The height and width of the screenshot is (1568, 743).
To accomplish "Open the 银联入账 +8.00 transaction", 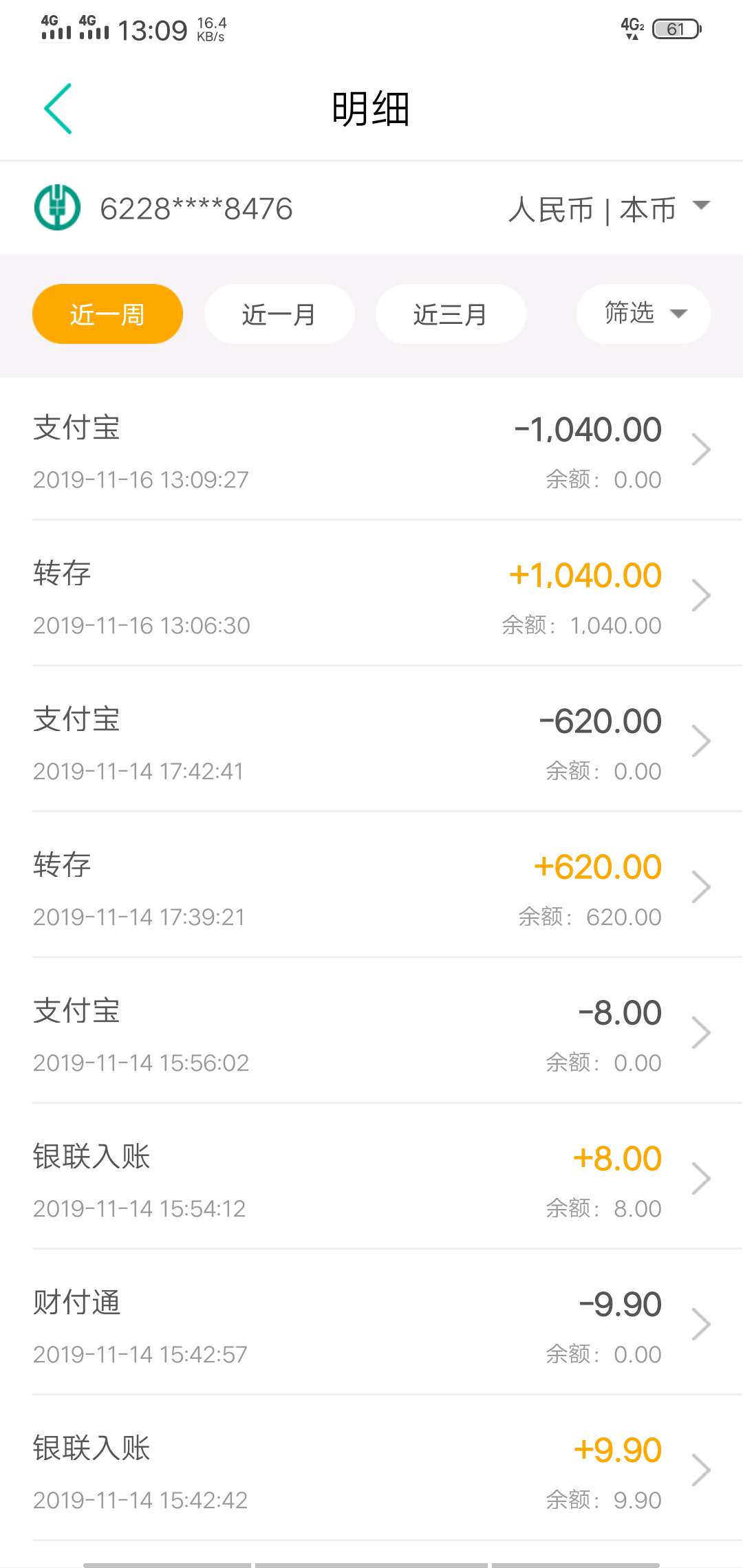I will coord(371,1179).
